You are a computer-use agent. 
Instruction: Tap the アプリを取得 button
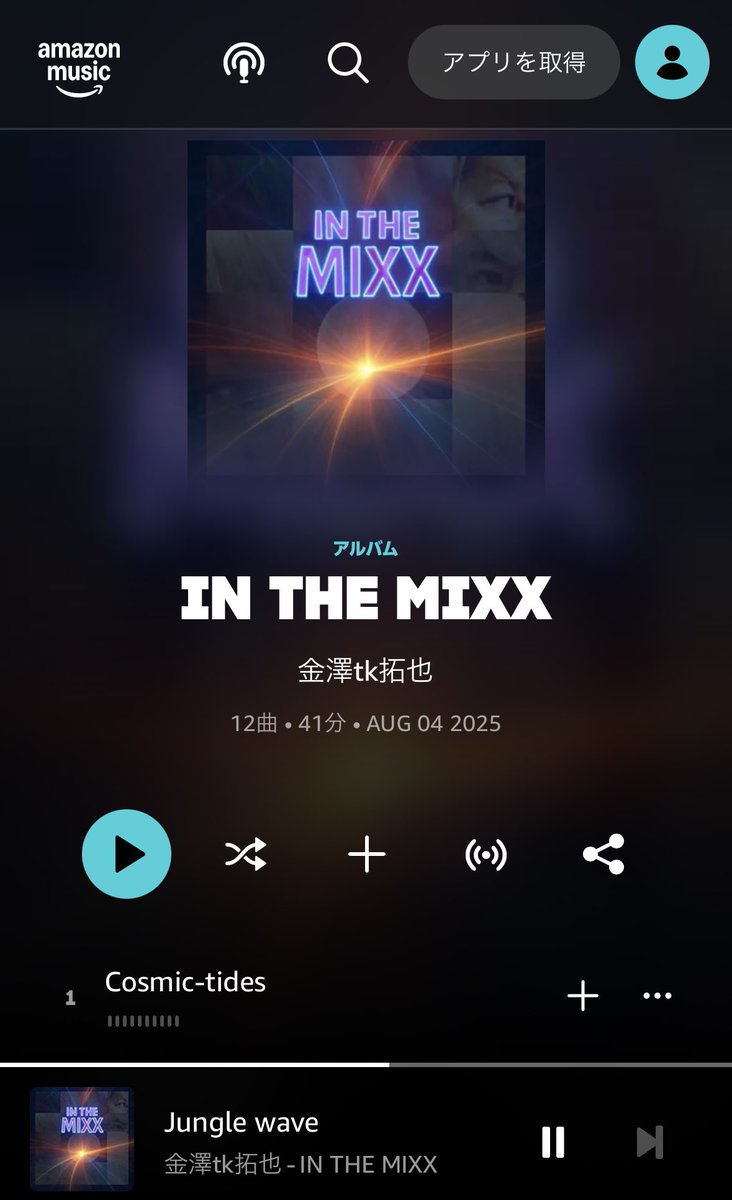(x=514, y=62)
